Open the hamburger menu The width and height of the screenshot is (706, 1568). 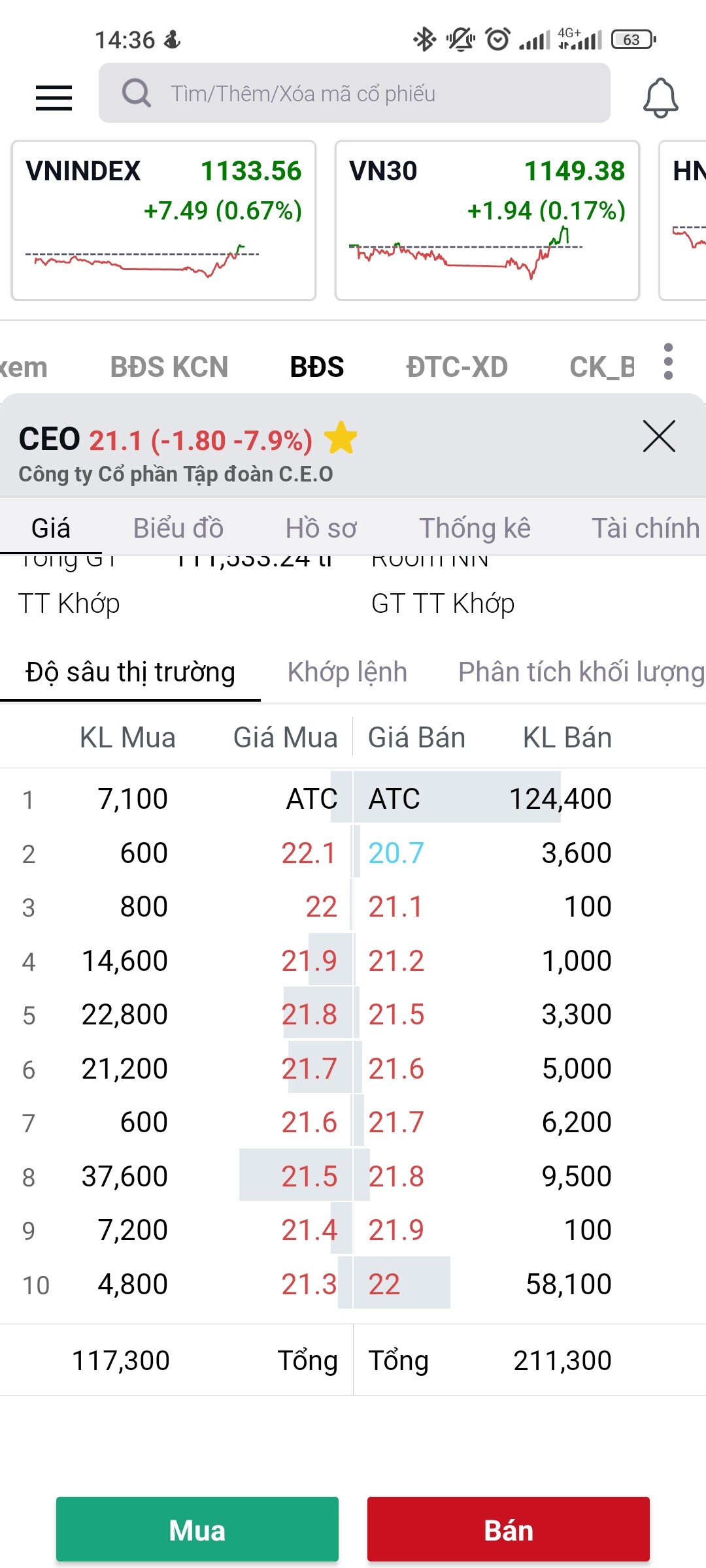click(54, 97)
